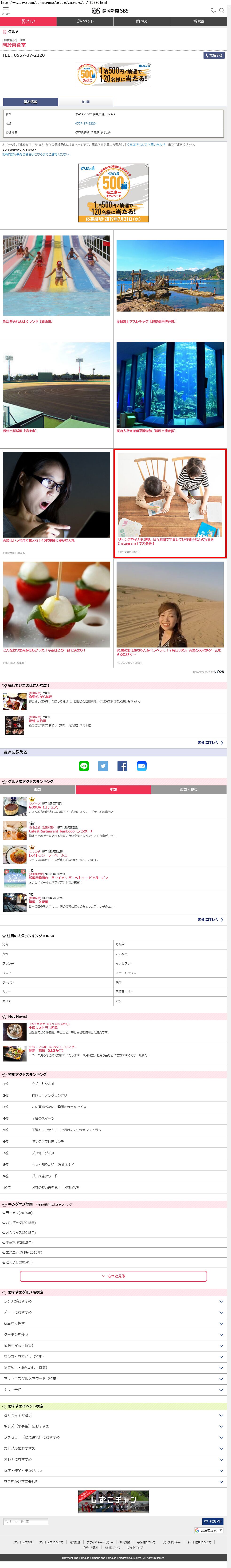Switch to the 観光 tab
The height and width of the screenshot is (1568, 231).
[x=142, y=21]
